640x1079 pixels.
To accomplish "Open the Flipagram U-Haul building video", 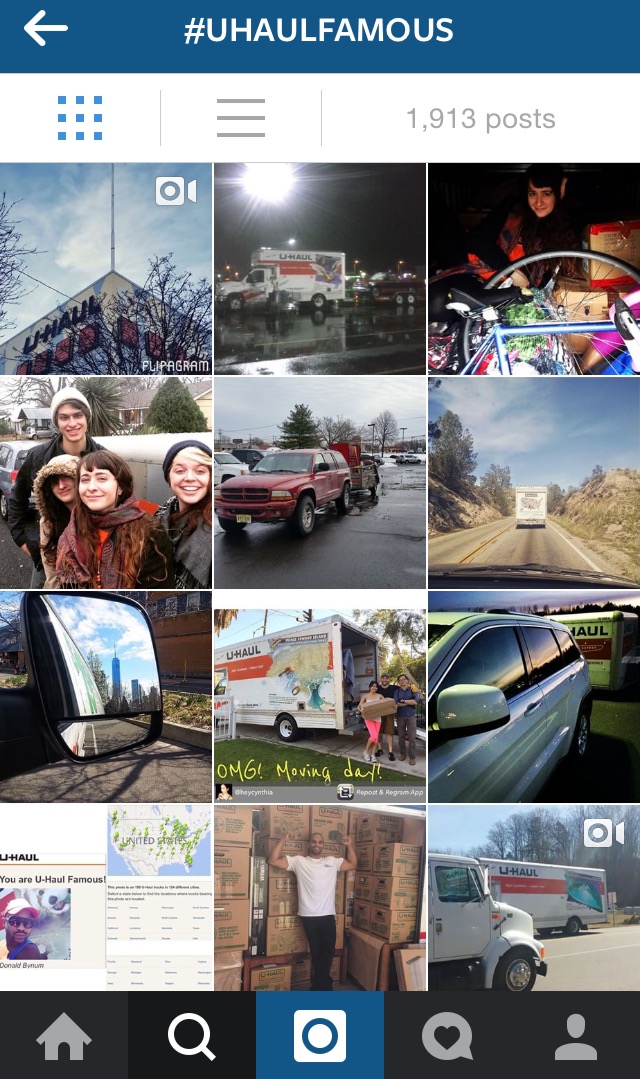I will pos(106,268).
